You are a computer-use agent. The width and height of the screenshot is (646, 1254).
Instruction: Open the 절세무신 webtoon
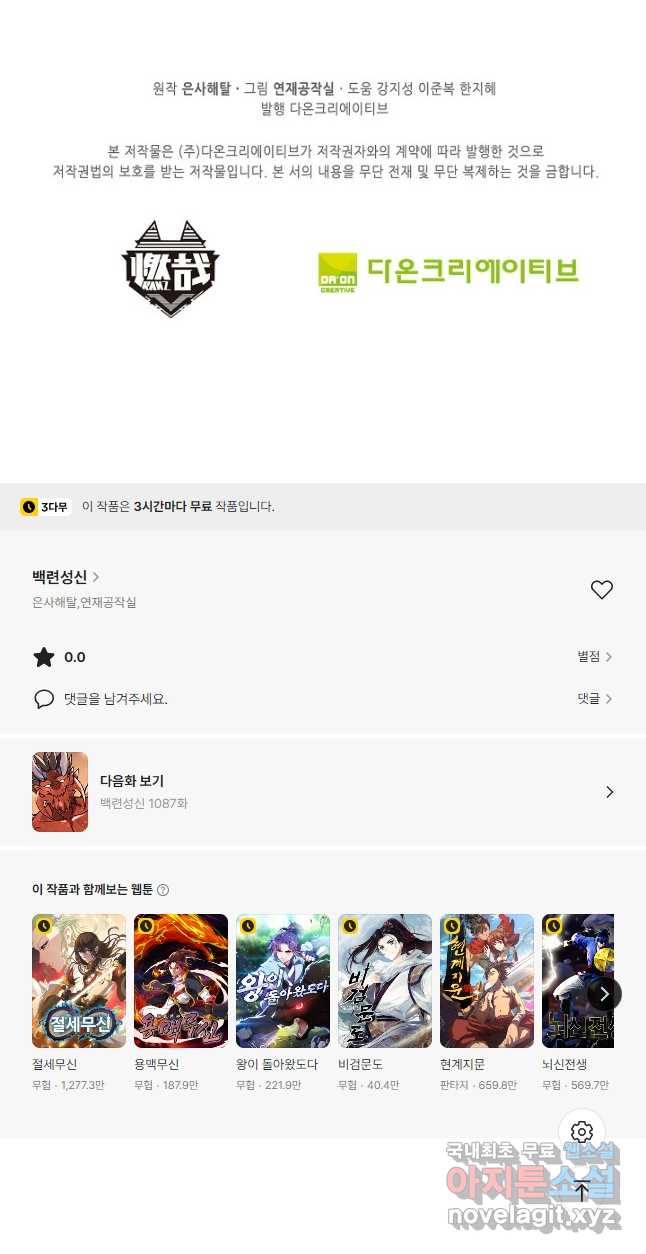79,981
